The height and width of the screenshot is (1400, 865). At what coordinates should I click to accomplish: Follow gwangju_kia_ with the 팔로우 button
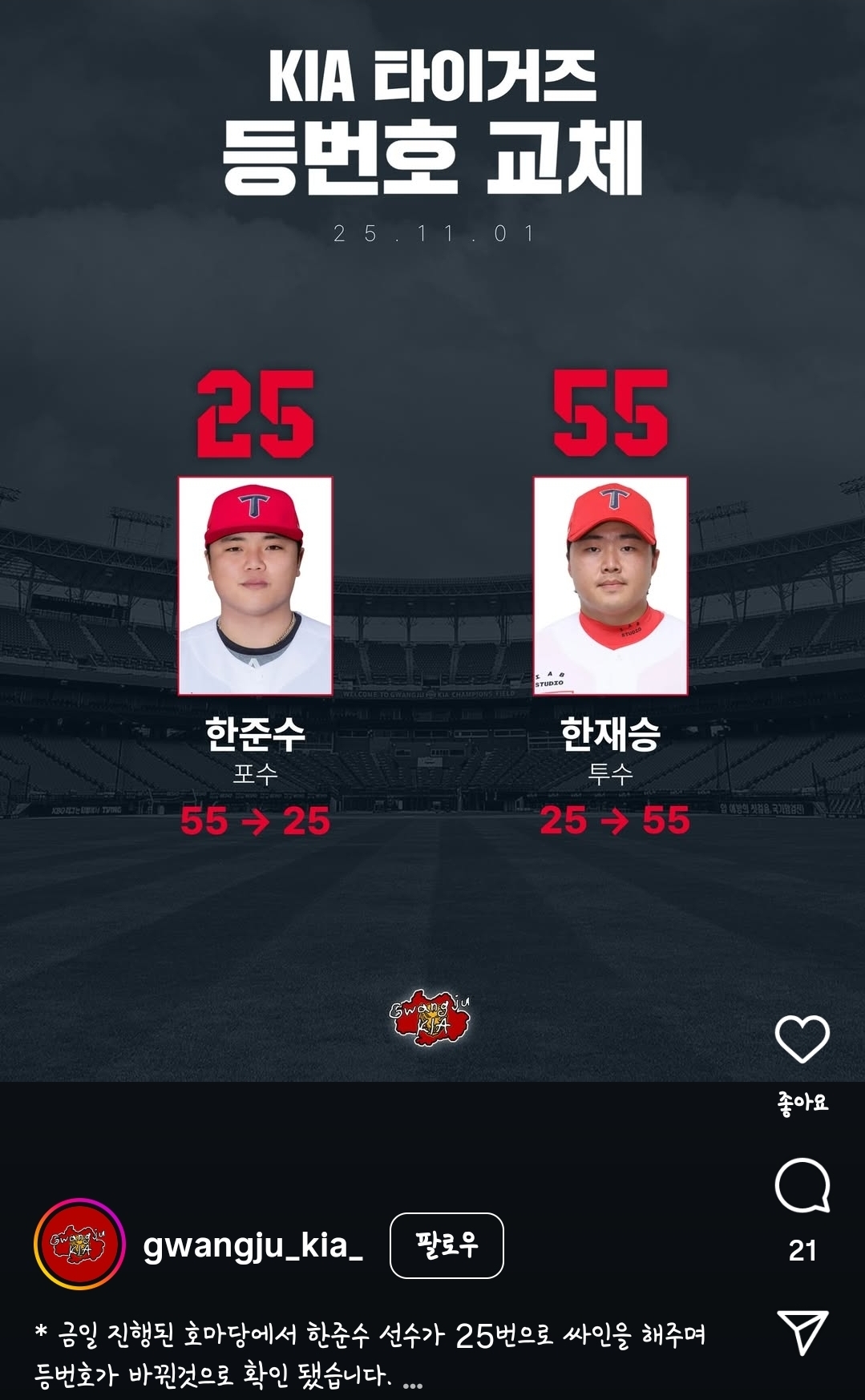pos(447,1245)
